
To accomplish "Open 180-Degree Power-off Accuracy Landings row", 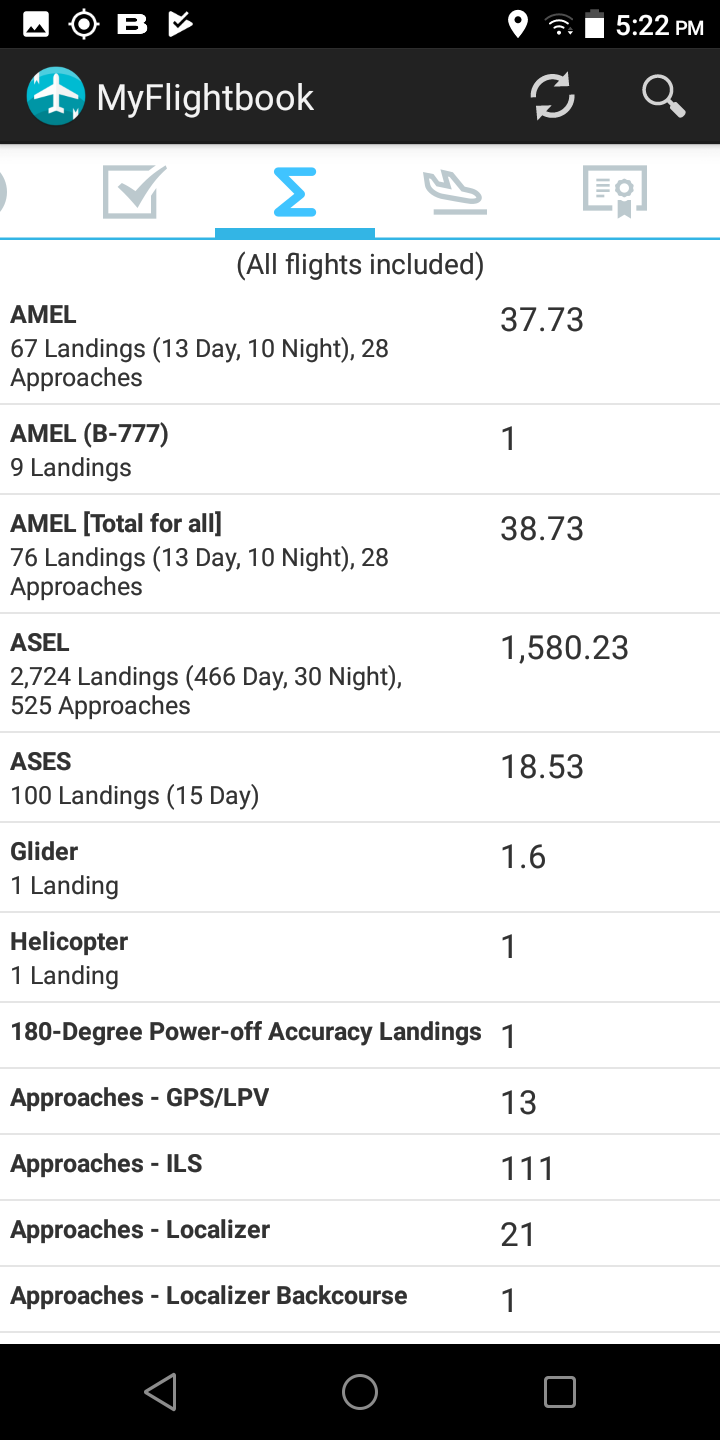I will pyautogui.click(x=360, y=1035).
